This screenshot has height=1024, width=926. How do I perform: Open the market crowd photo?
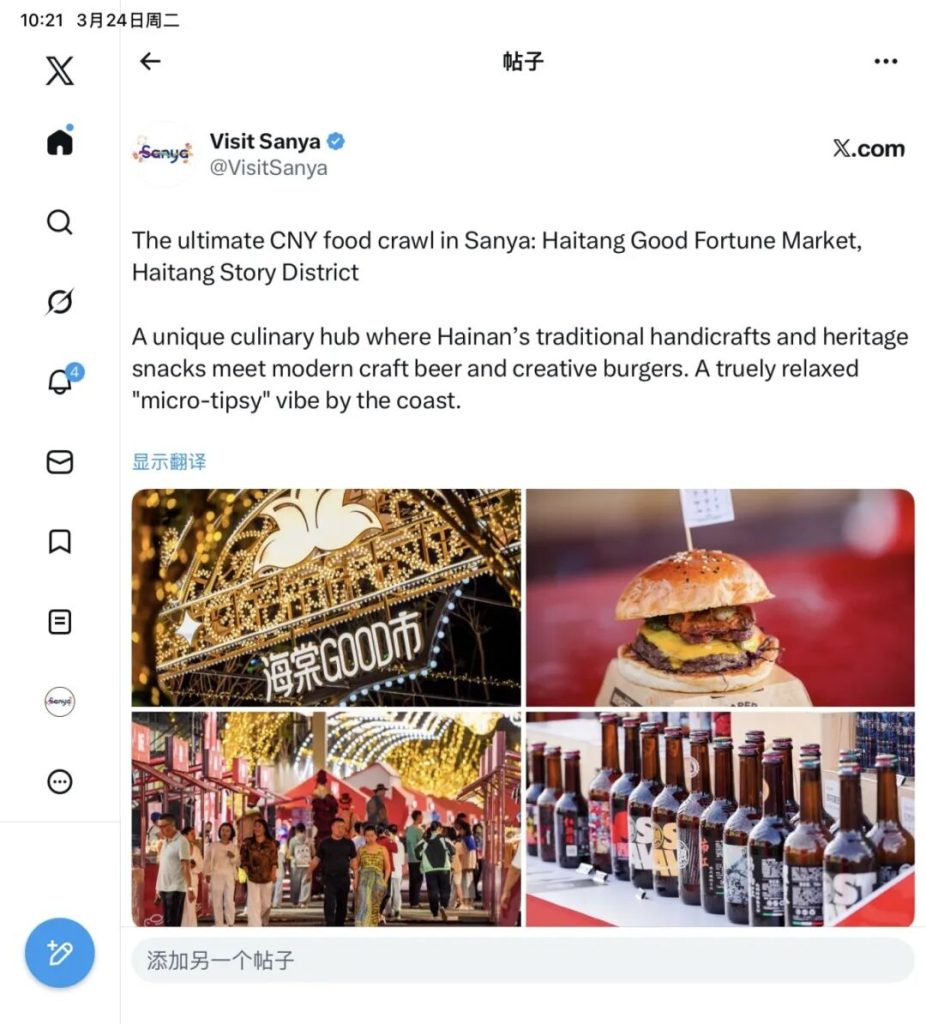pyautogui.click(x=326, y=818)
